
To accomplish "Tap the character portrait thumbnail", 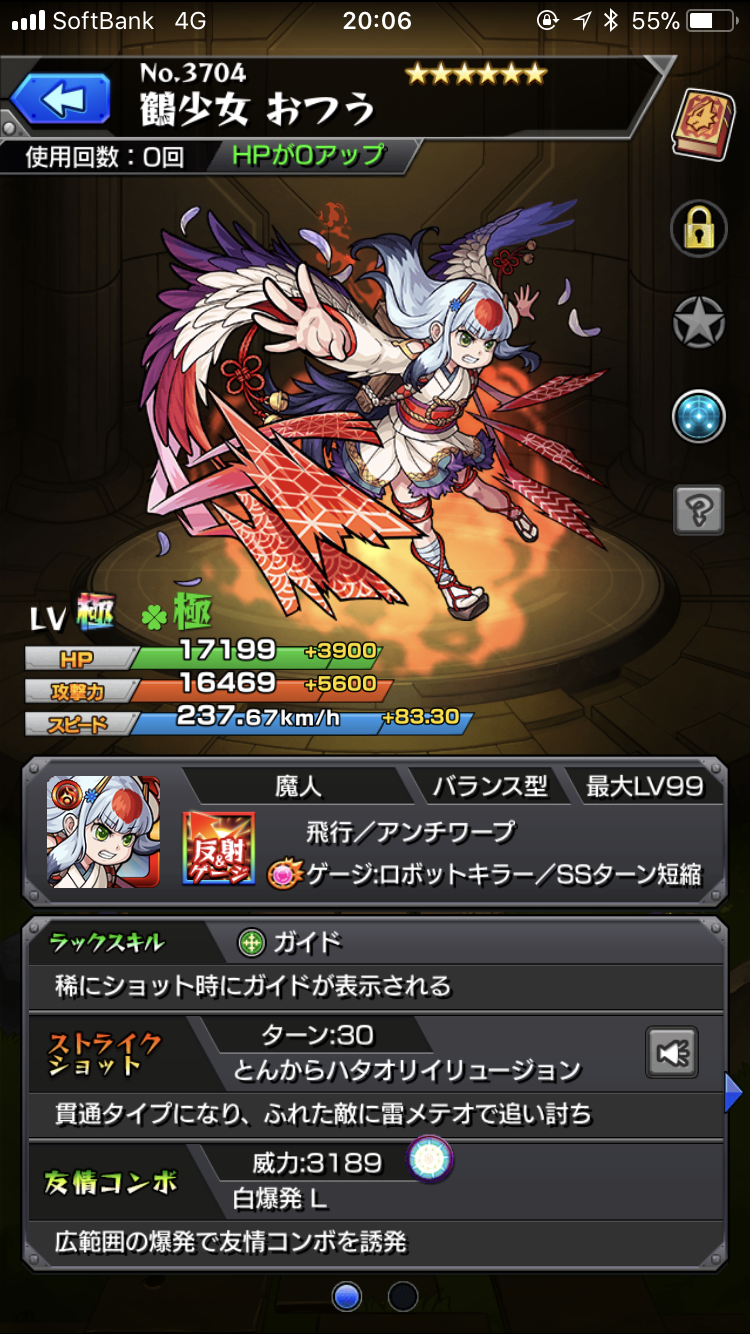I will coord(103,831).
